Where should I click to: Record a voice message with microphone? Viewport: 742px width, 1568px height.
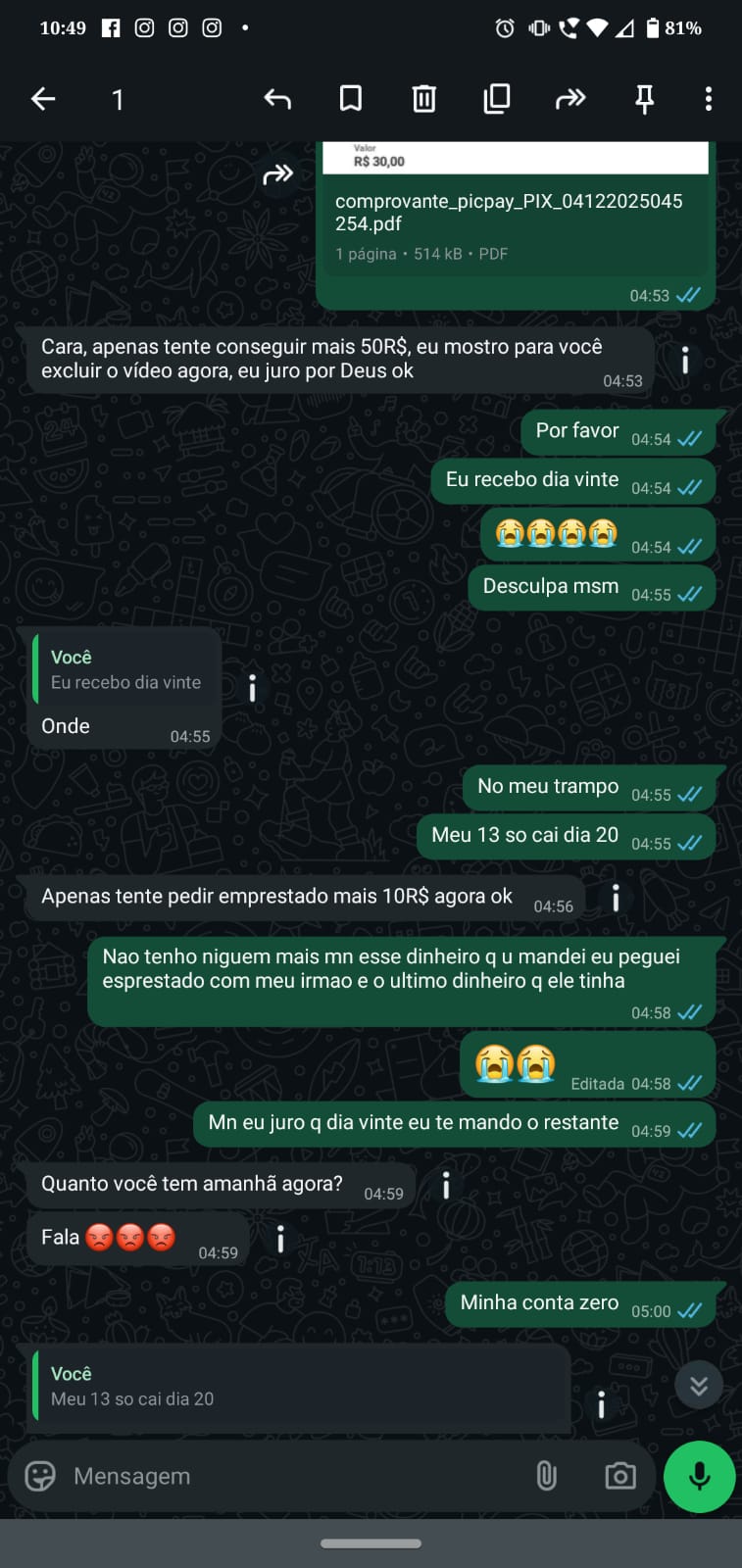699,1476
